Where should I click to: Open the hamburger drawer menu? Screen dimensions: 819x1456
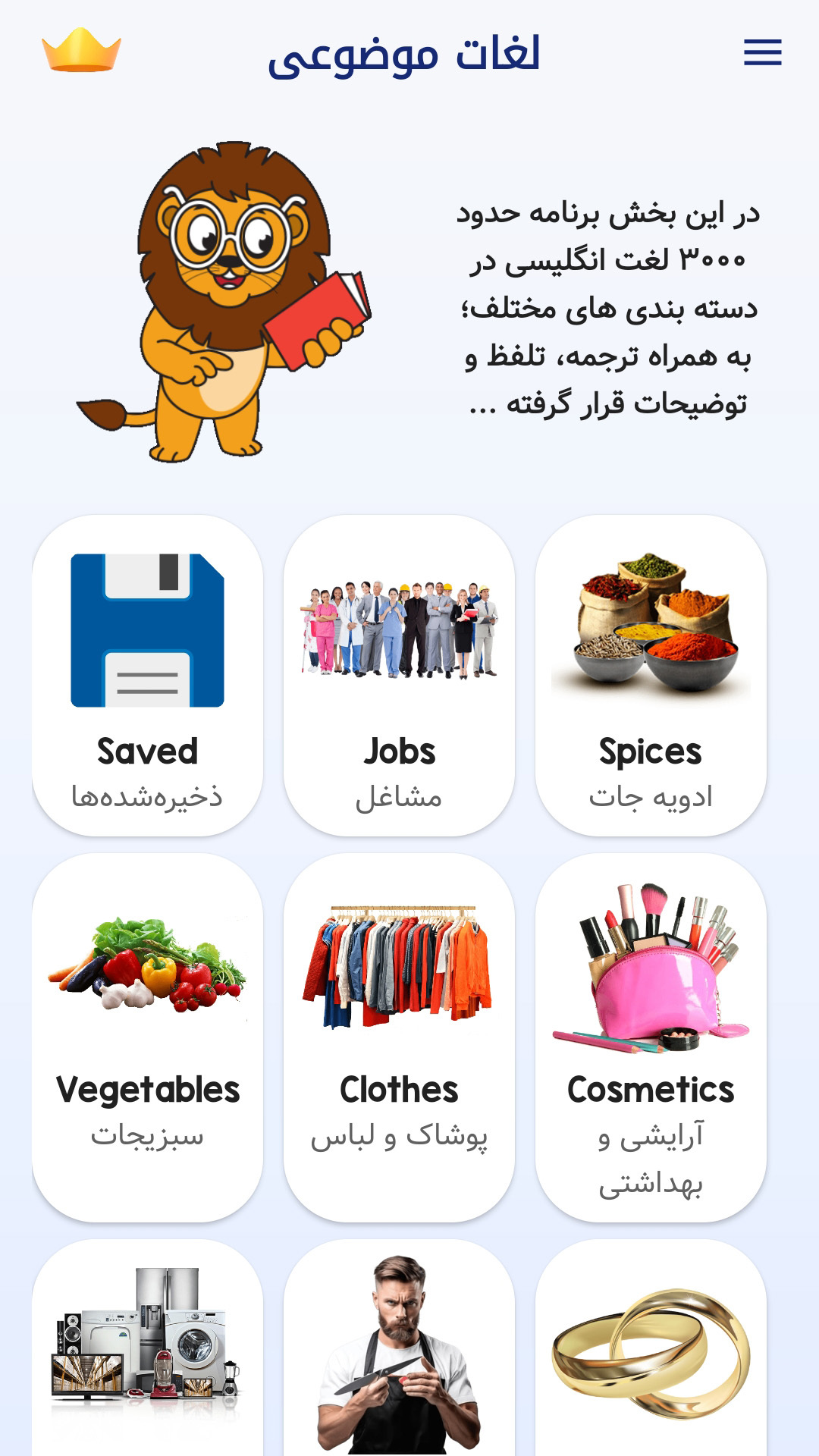(762, 52)
